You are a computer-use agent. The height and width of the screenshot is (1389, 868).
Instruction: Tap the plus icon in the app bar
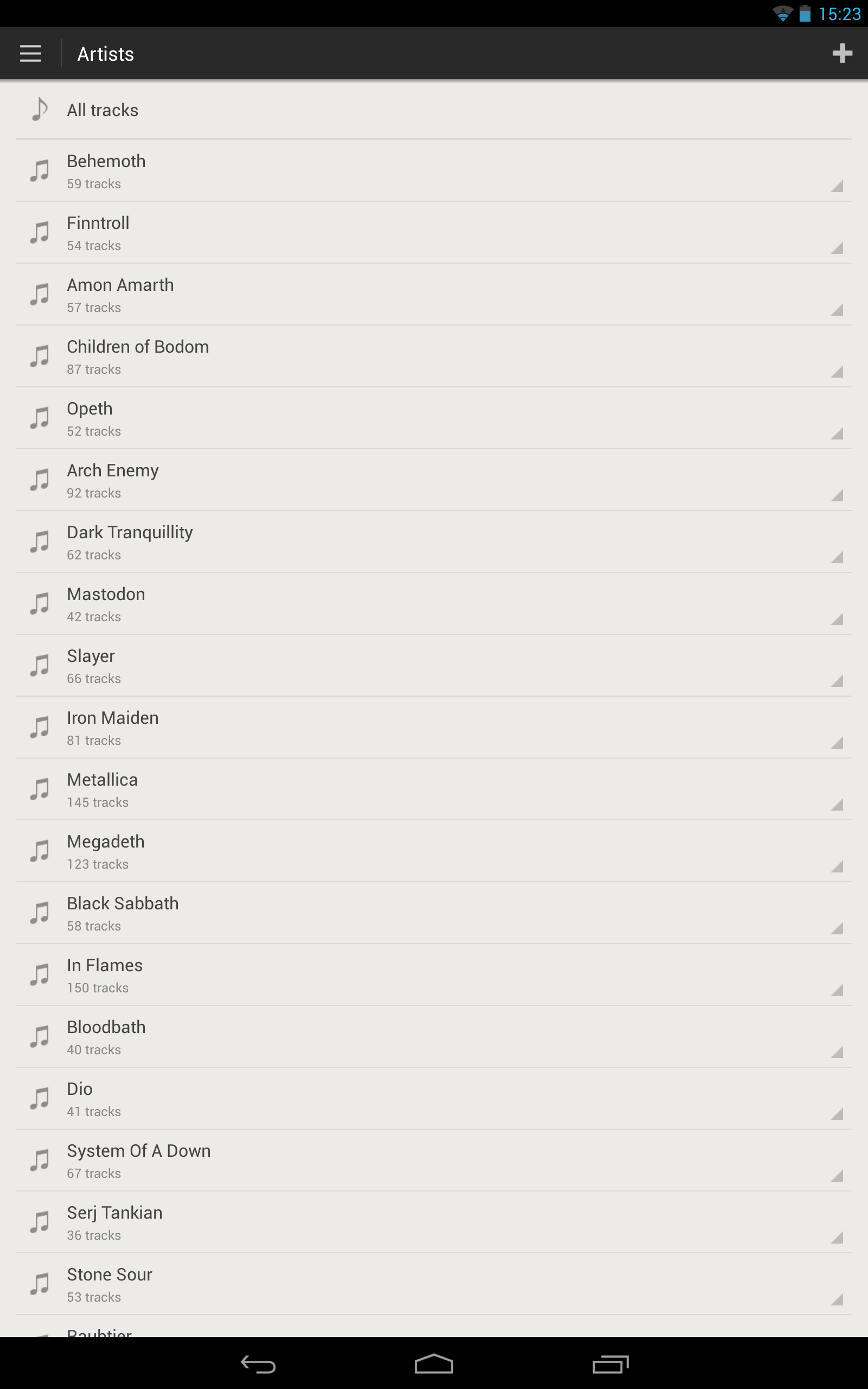click(x=841, y=53)
